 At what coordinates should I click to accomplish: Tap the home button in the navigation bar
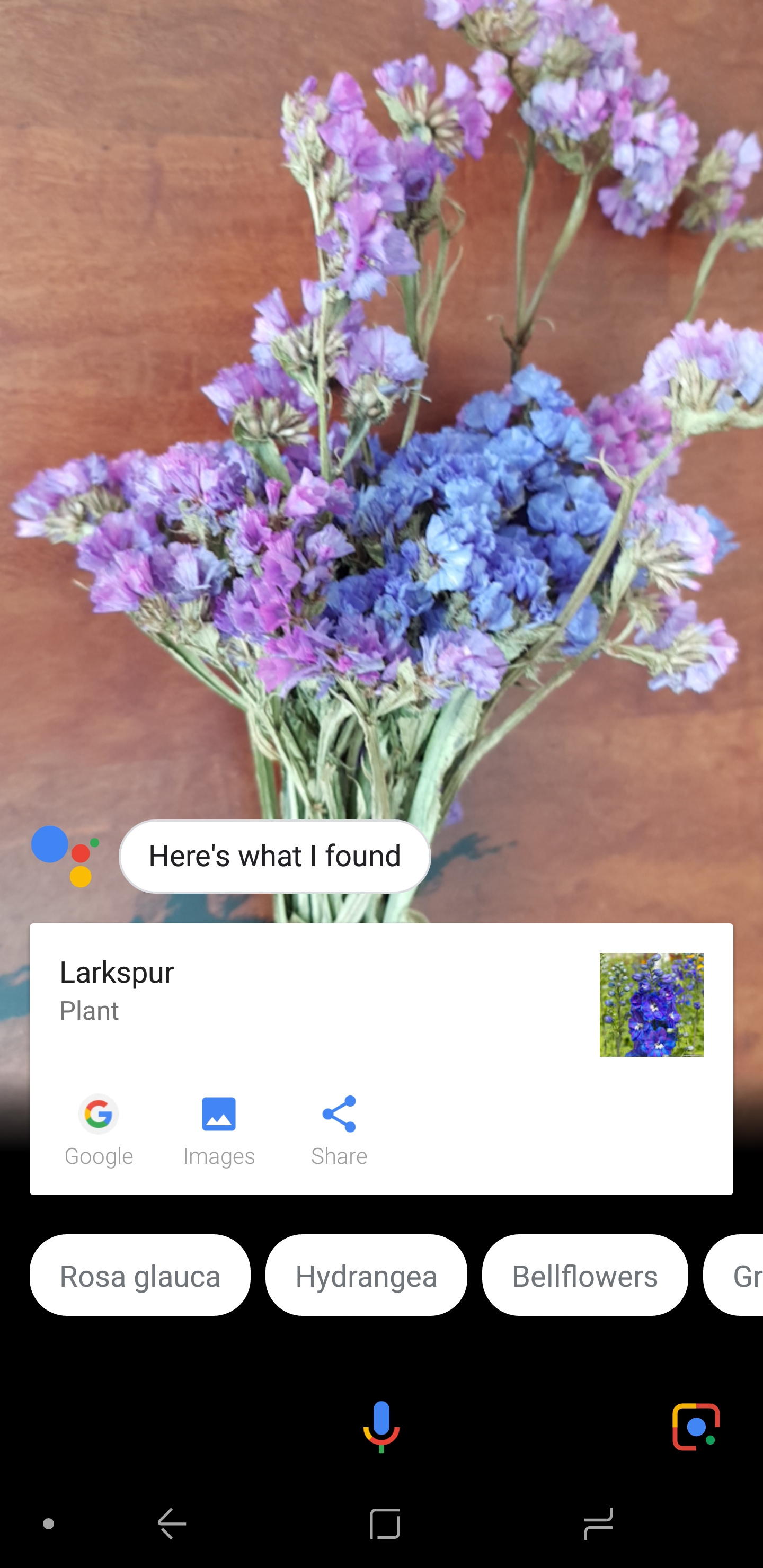pos(385,1524)
